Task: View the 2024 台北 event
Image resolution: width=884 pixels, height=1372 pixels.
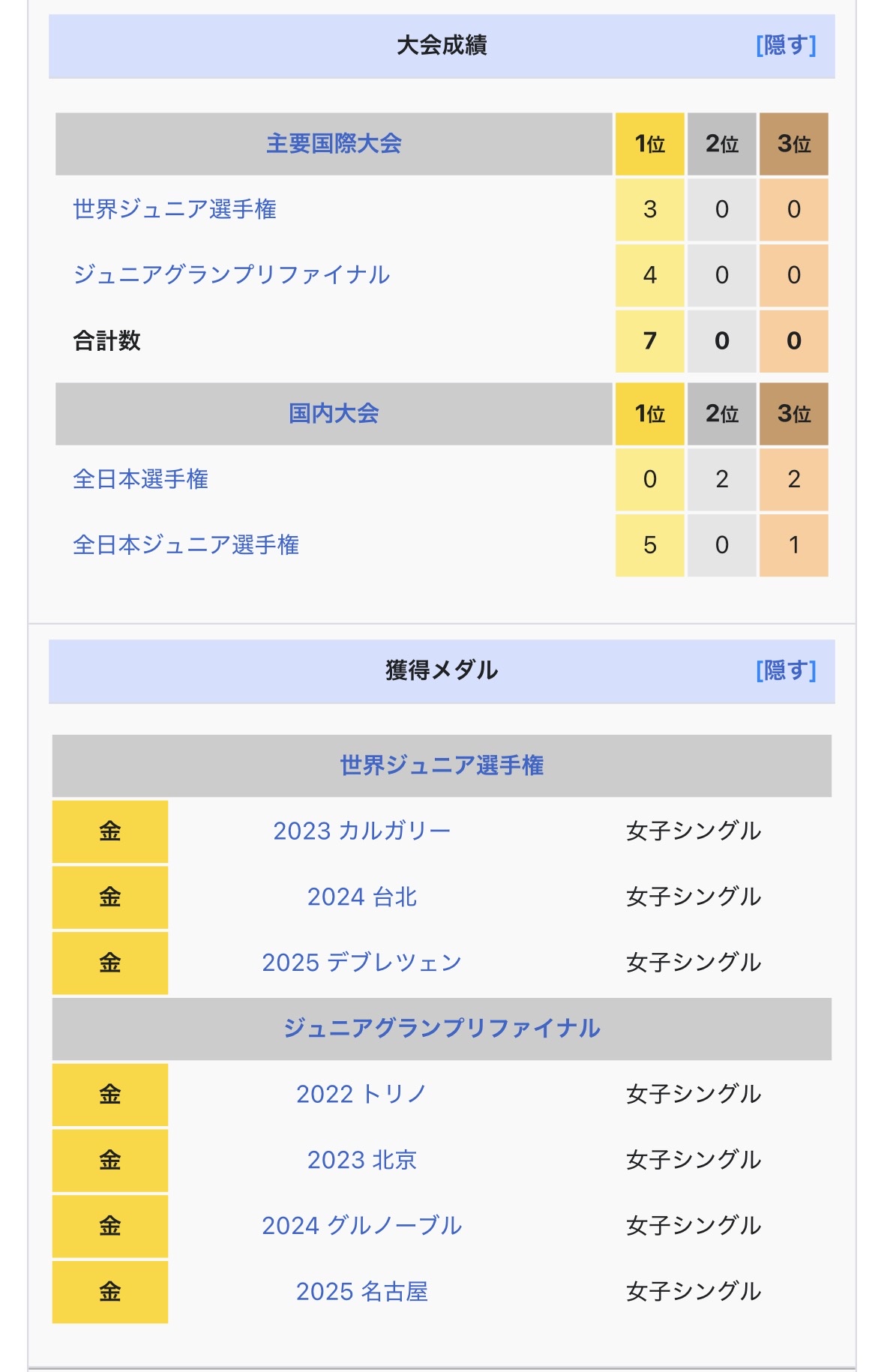Action: (361, 897)
